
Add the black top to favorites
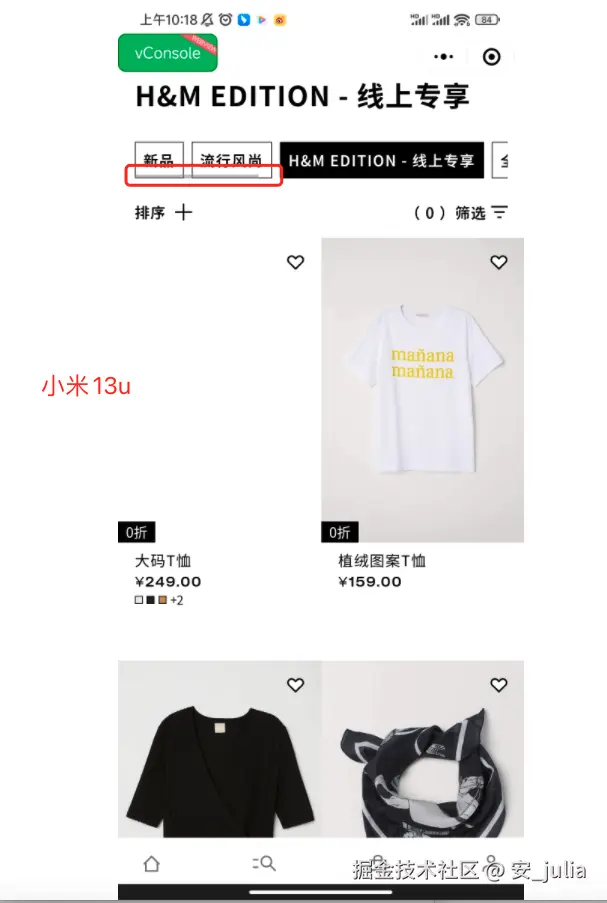pos(295,685)
